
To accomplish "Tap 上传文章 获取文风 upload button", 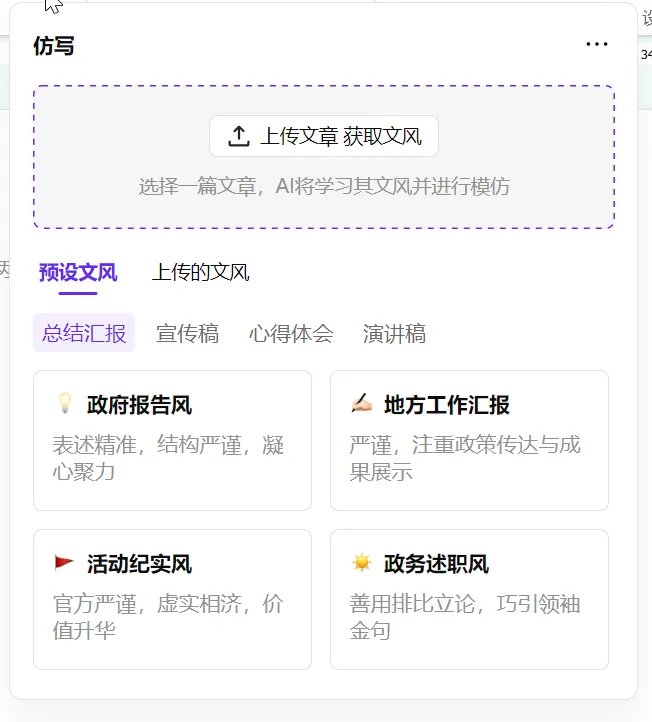I will point(324,136).
